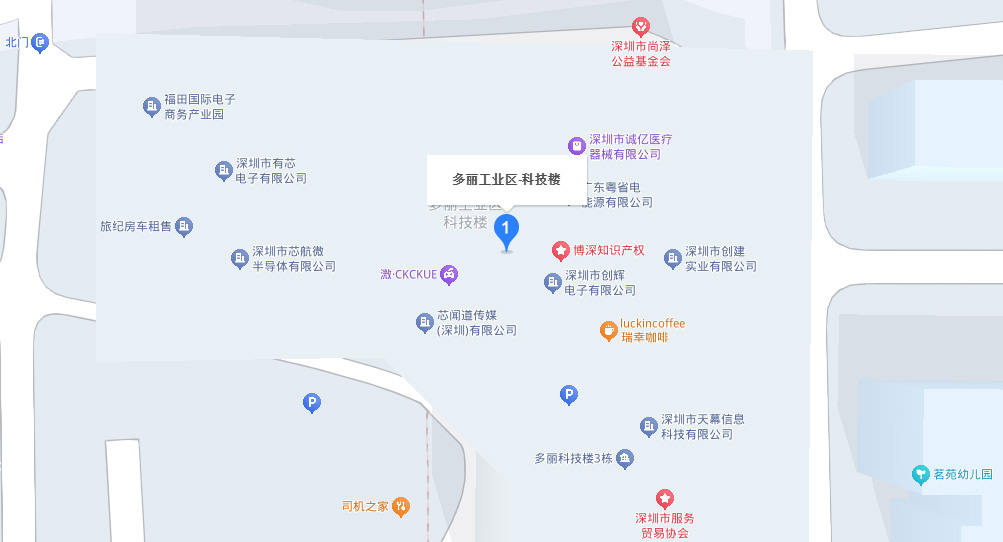1003x542 pixels.
Task: Open the 激·CKCKUE game venue marker
Action: click(x=450, y=274)
